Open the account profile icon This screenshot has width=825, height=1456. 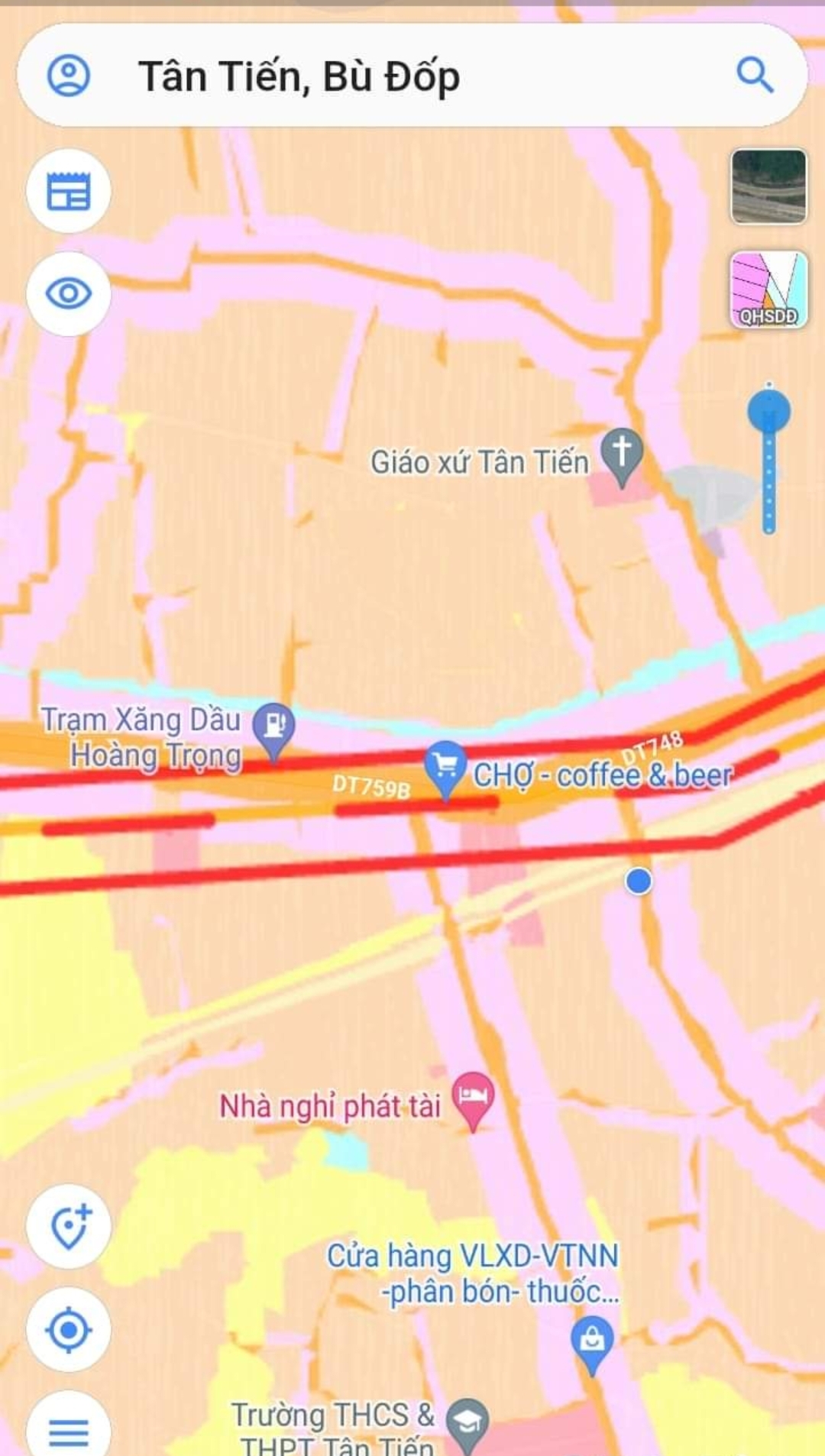tap(69, 76)
